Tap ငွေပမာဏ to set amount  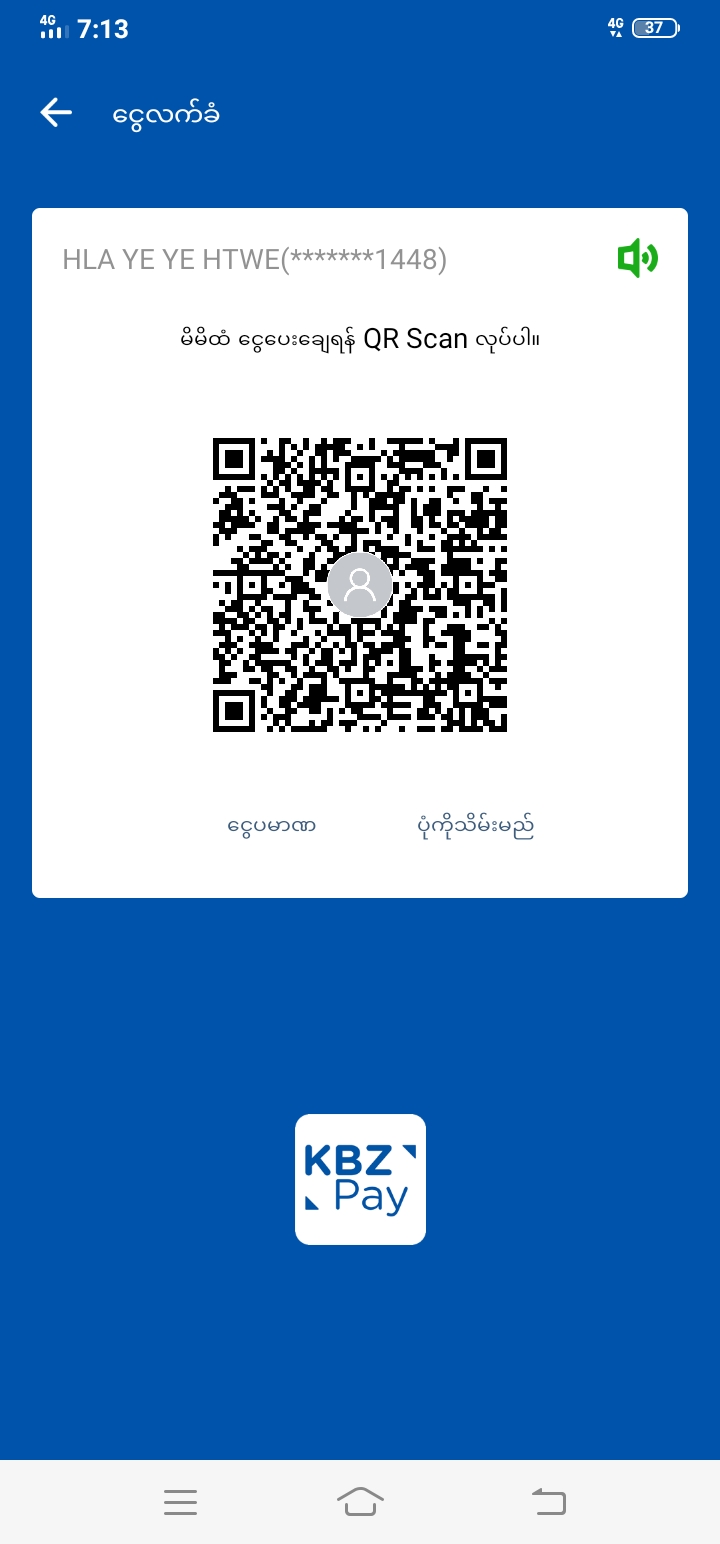click(x=272, y=827)
